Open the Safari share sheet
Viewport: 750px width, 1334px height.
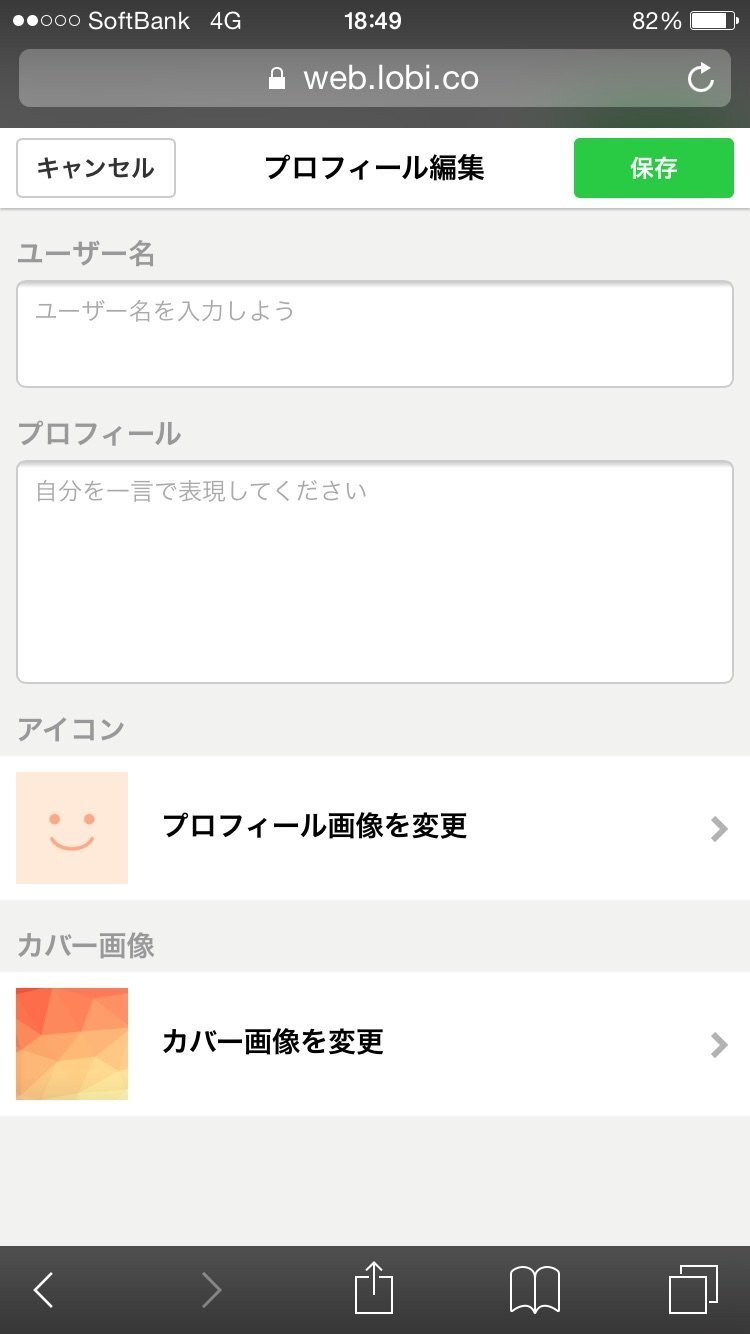coord(374,1288)
